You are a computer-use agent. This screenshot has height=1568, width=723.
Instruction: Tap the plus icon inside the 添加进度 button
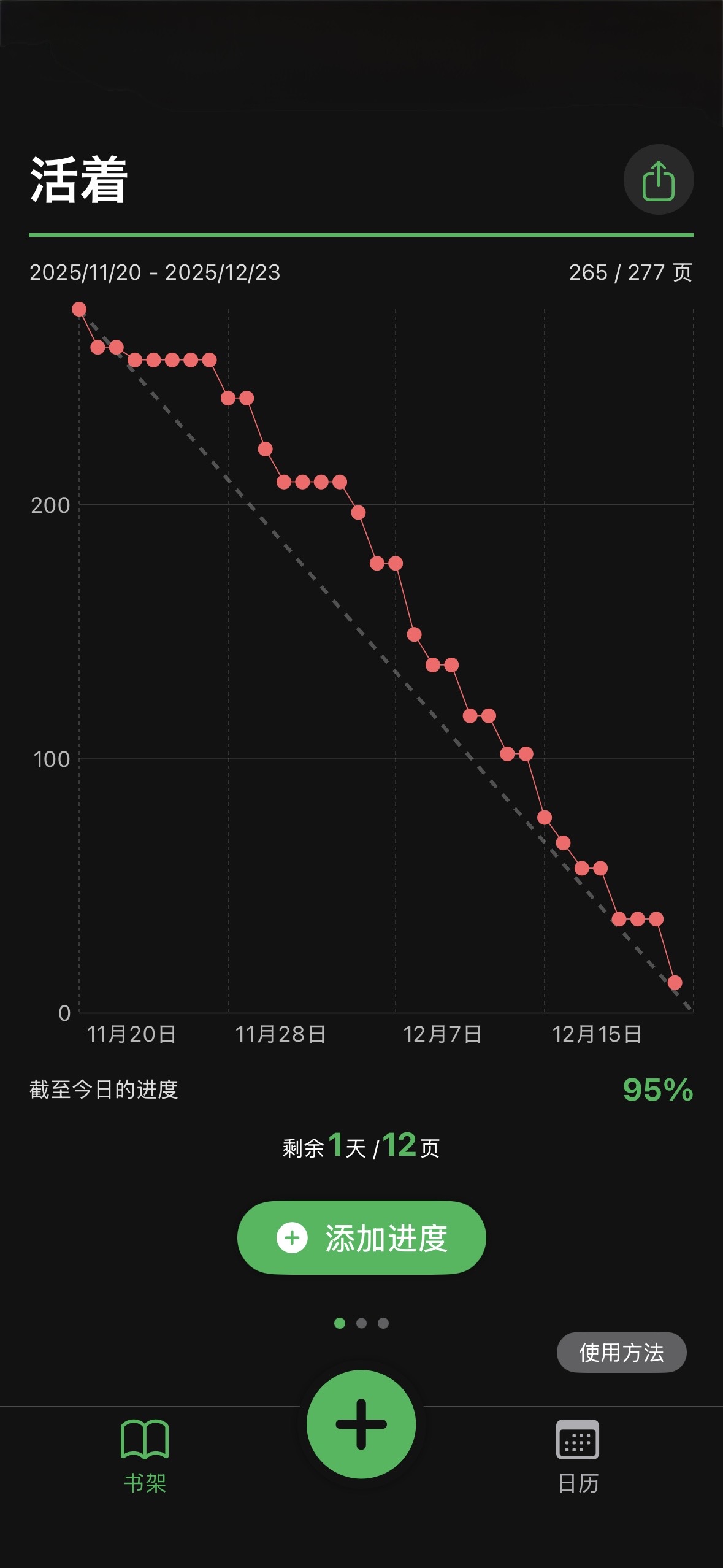coord(291,1237)
